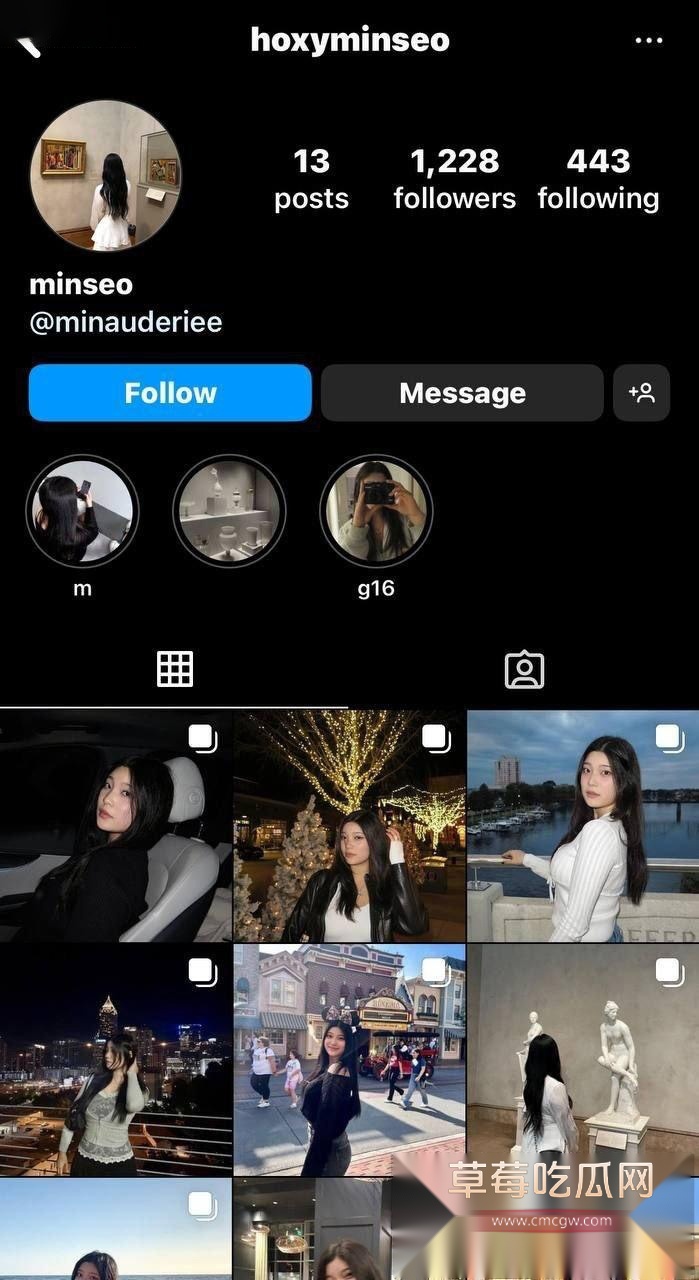Open the night city skyline post

(116, 1060)
